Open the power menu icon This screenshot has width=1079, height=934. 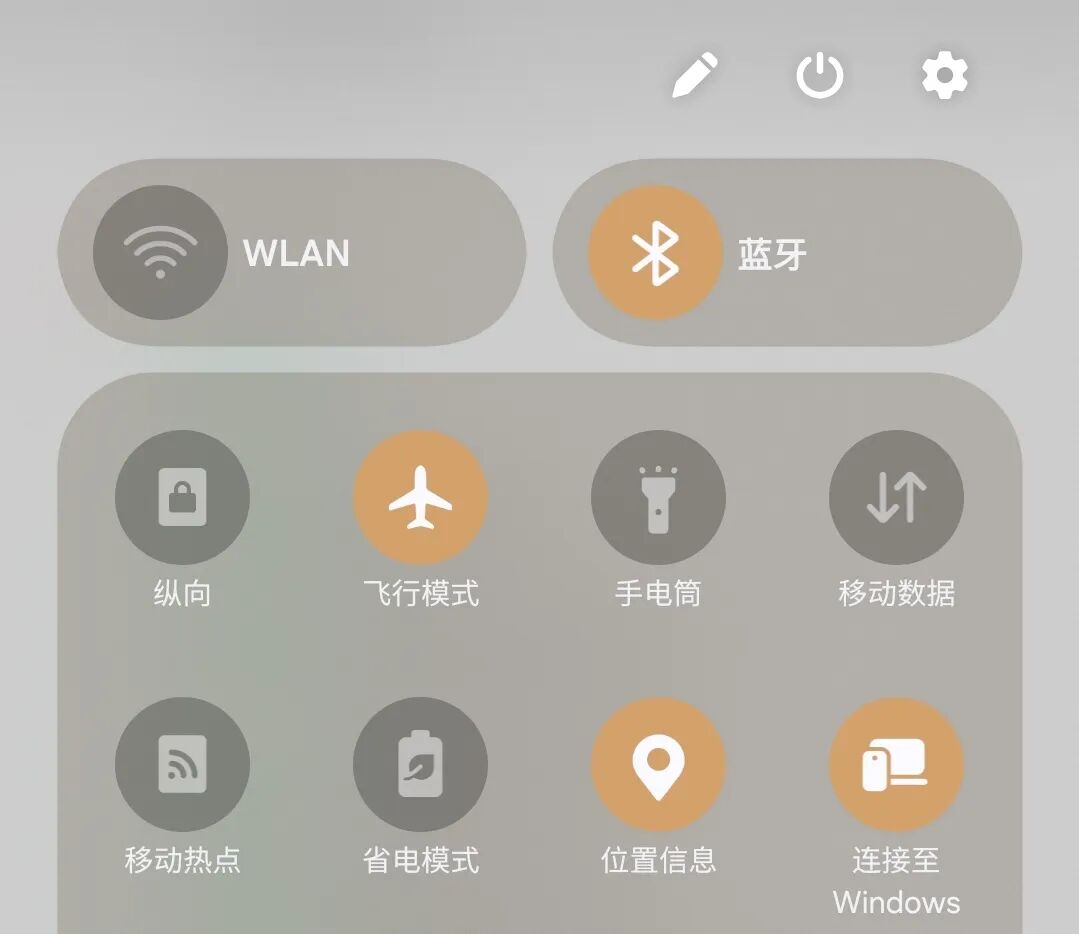coord(819,76)
